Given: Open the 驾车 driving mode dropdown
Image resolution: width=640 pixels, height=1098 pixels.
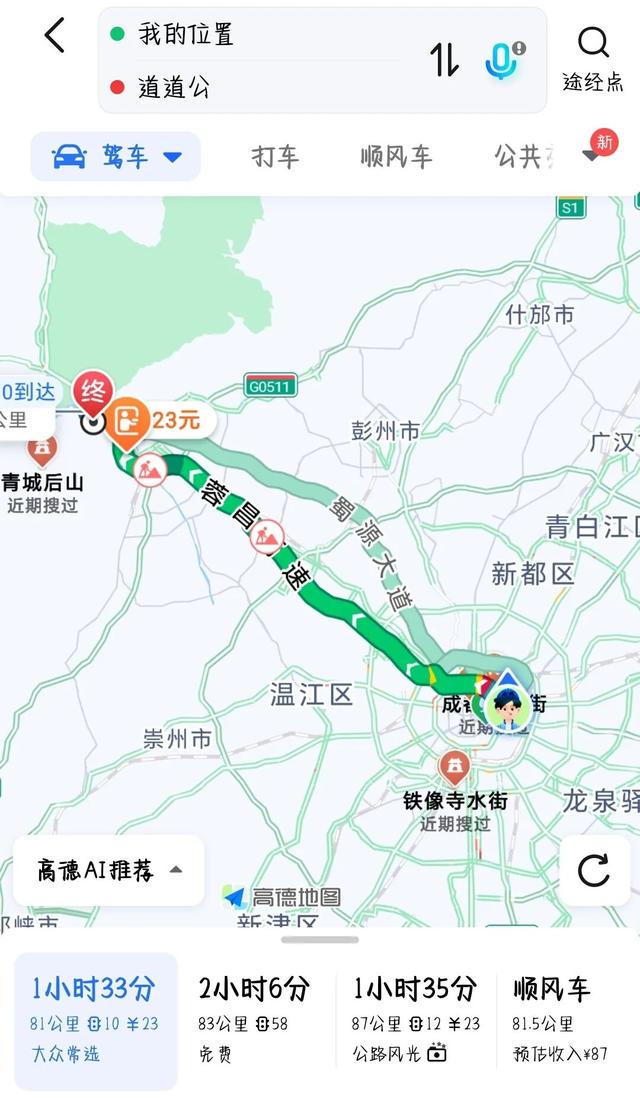Looking at the screenshot, I should tap(116, 157).
